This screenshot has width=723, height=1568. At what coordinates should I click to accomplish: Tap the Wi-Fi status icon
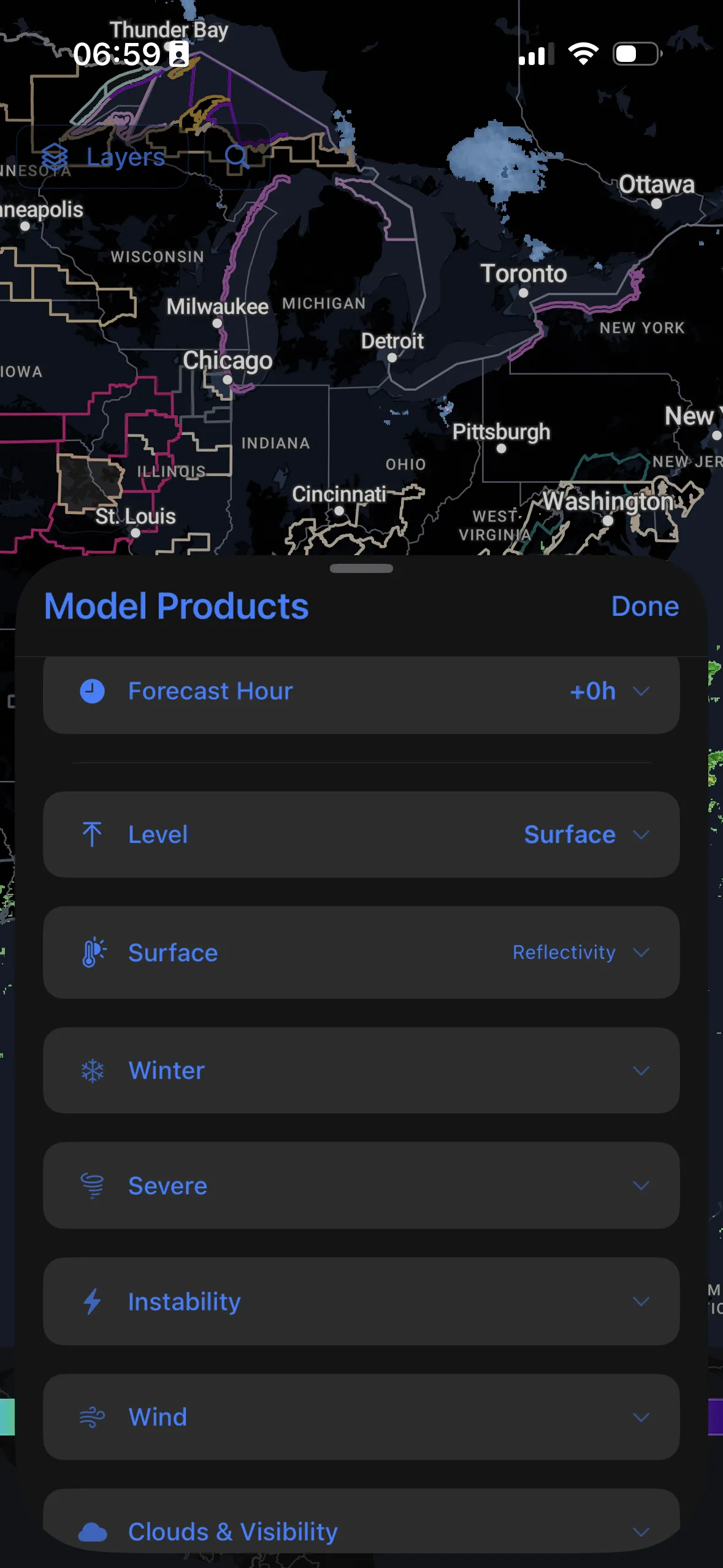583,55
